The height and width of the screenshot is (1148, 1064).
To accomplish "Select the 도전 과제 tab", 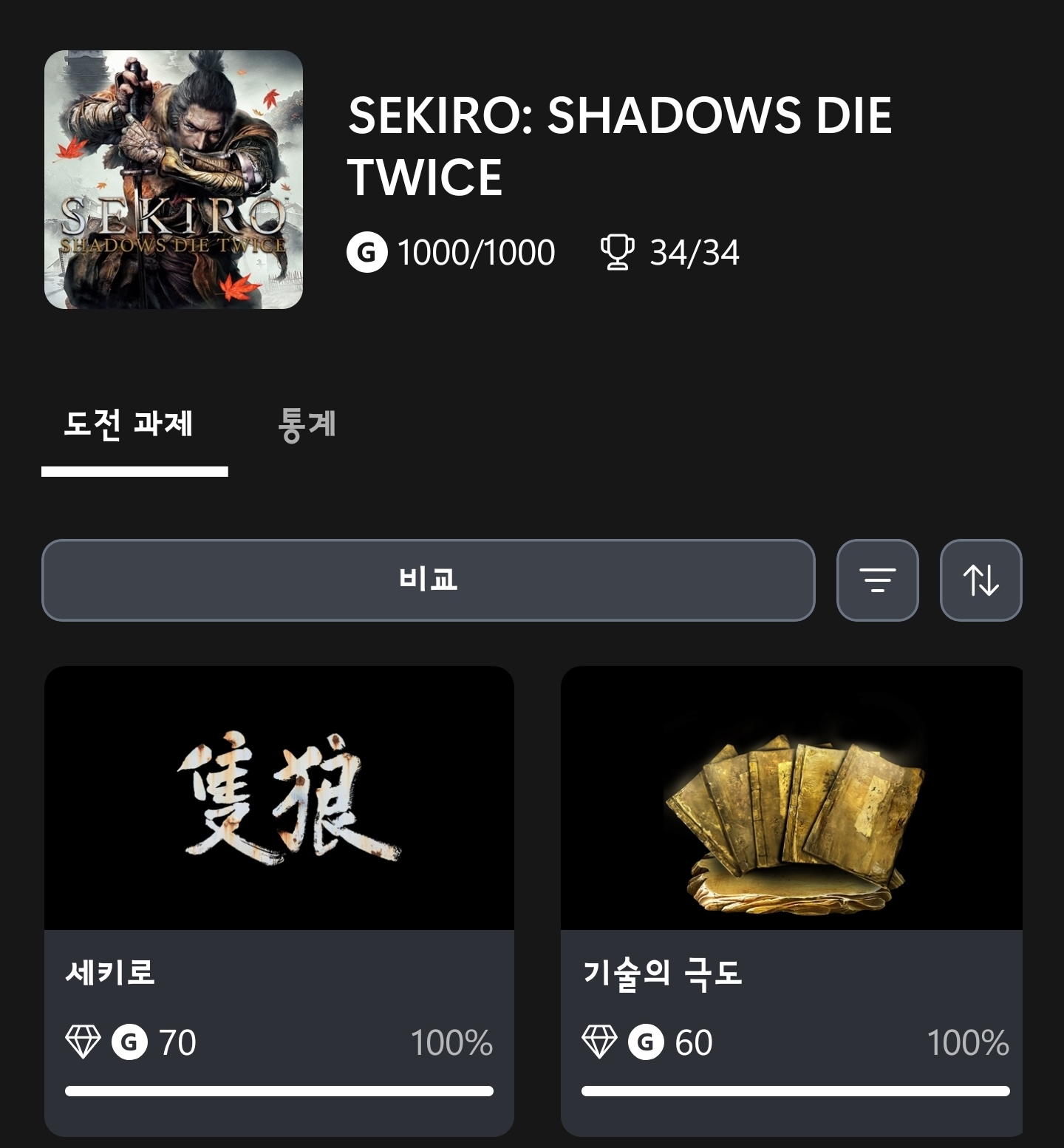I will (x=129, y=425).
